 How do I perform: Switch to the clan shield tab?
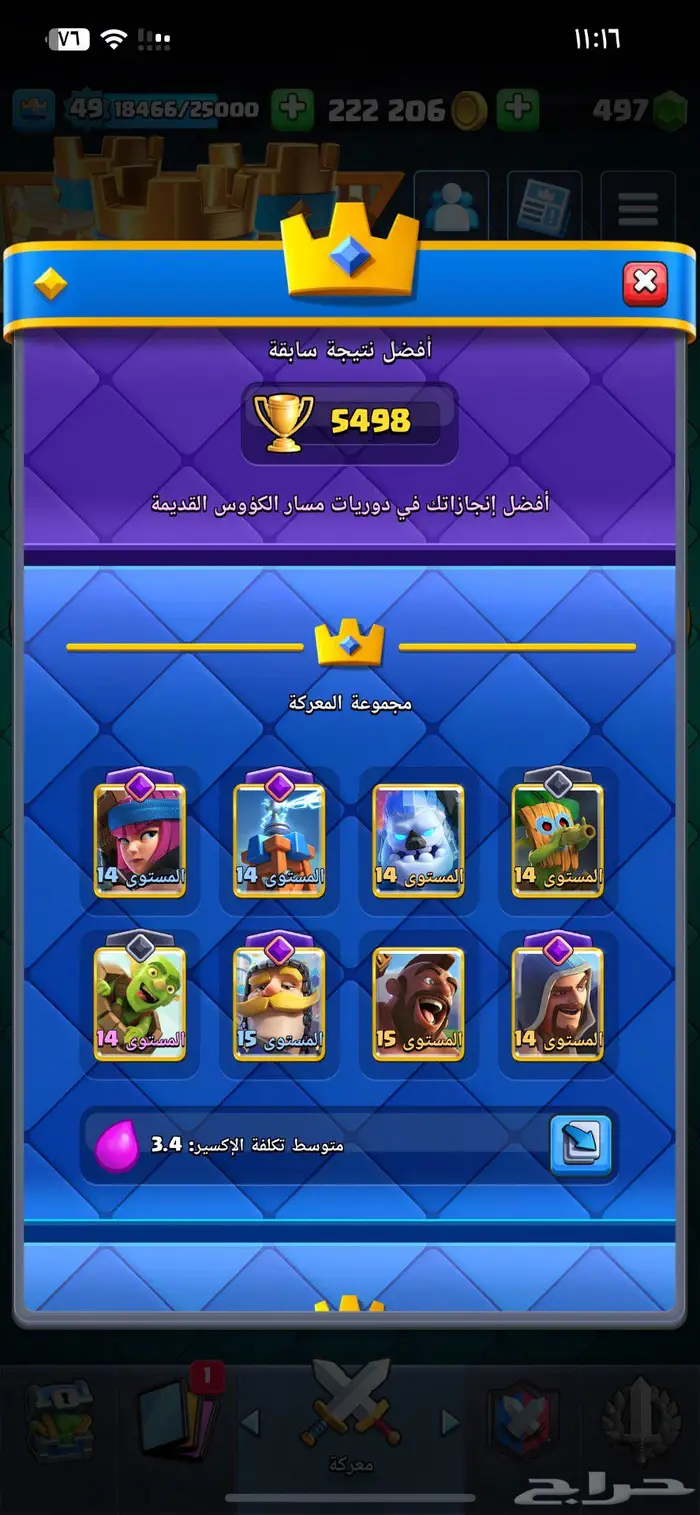coord(522,1421)
